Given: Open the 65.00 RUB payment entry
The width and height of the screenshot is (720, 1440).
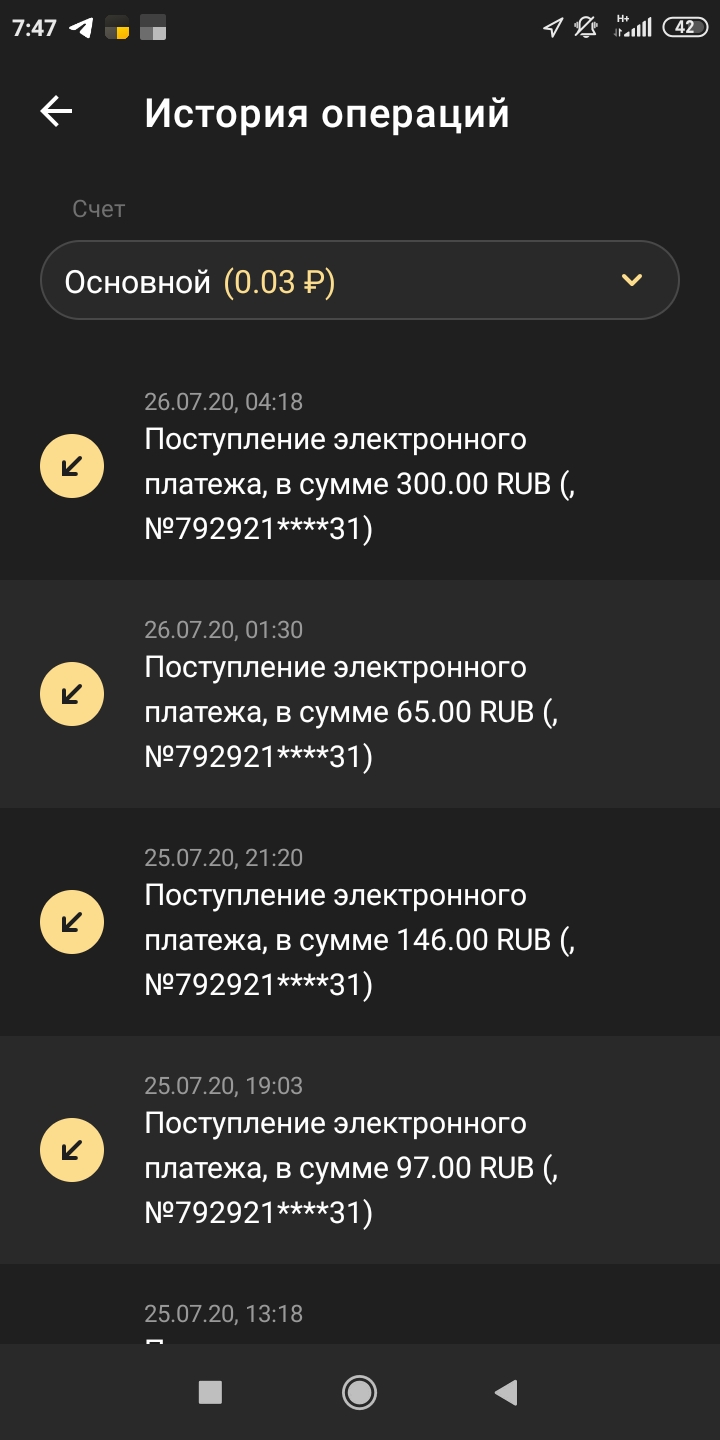Looking at the screenshot, I should pyautogui.click(x=360, y=694).
